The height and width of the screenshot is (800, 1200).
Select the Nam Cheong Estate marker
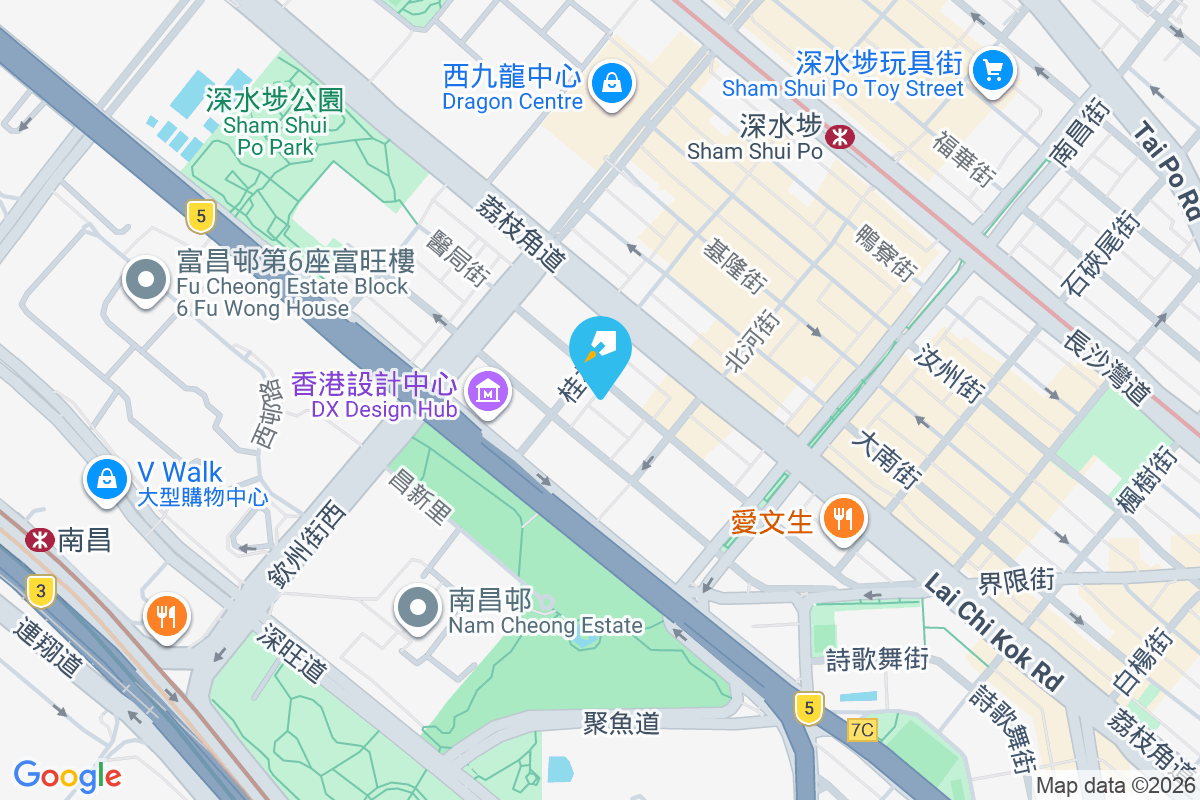[x=417, y=608]
